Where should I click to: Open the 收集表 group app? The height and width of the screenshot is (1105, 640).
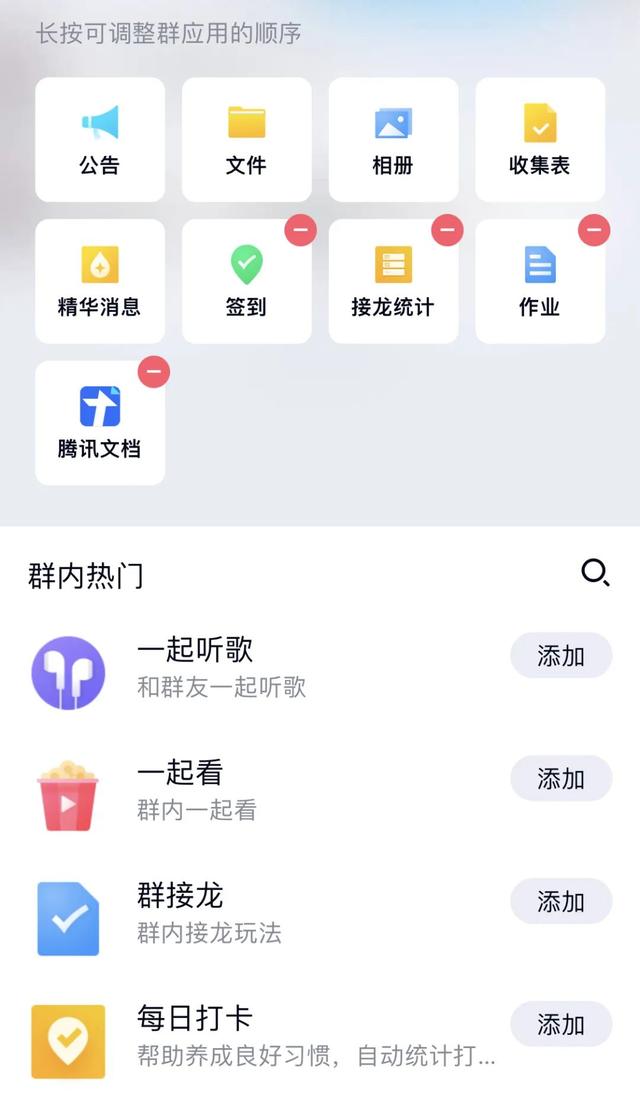click(540, 140)
